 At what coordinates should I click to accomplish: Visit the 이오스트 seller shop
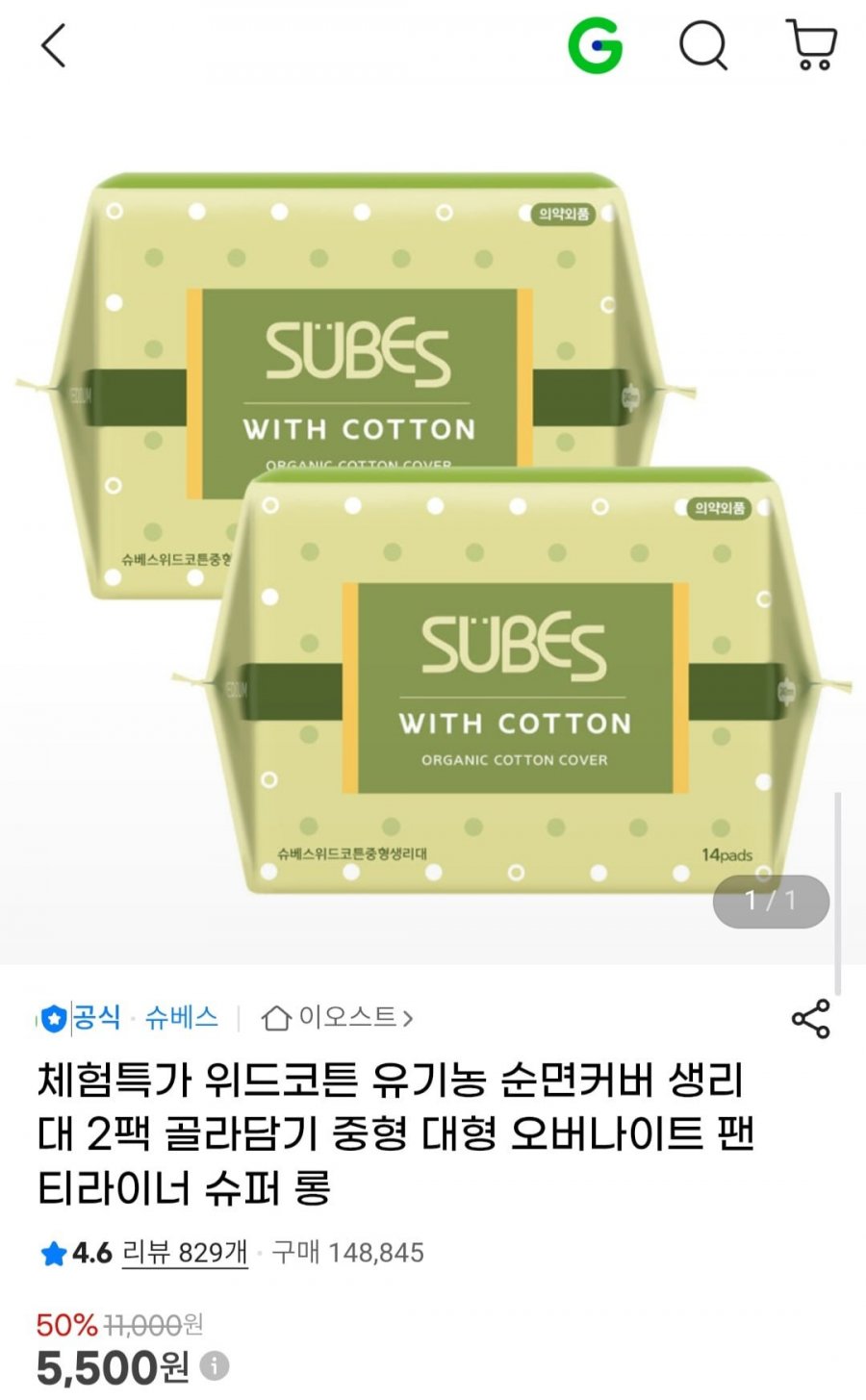tap(339, 1017)
